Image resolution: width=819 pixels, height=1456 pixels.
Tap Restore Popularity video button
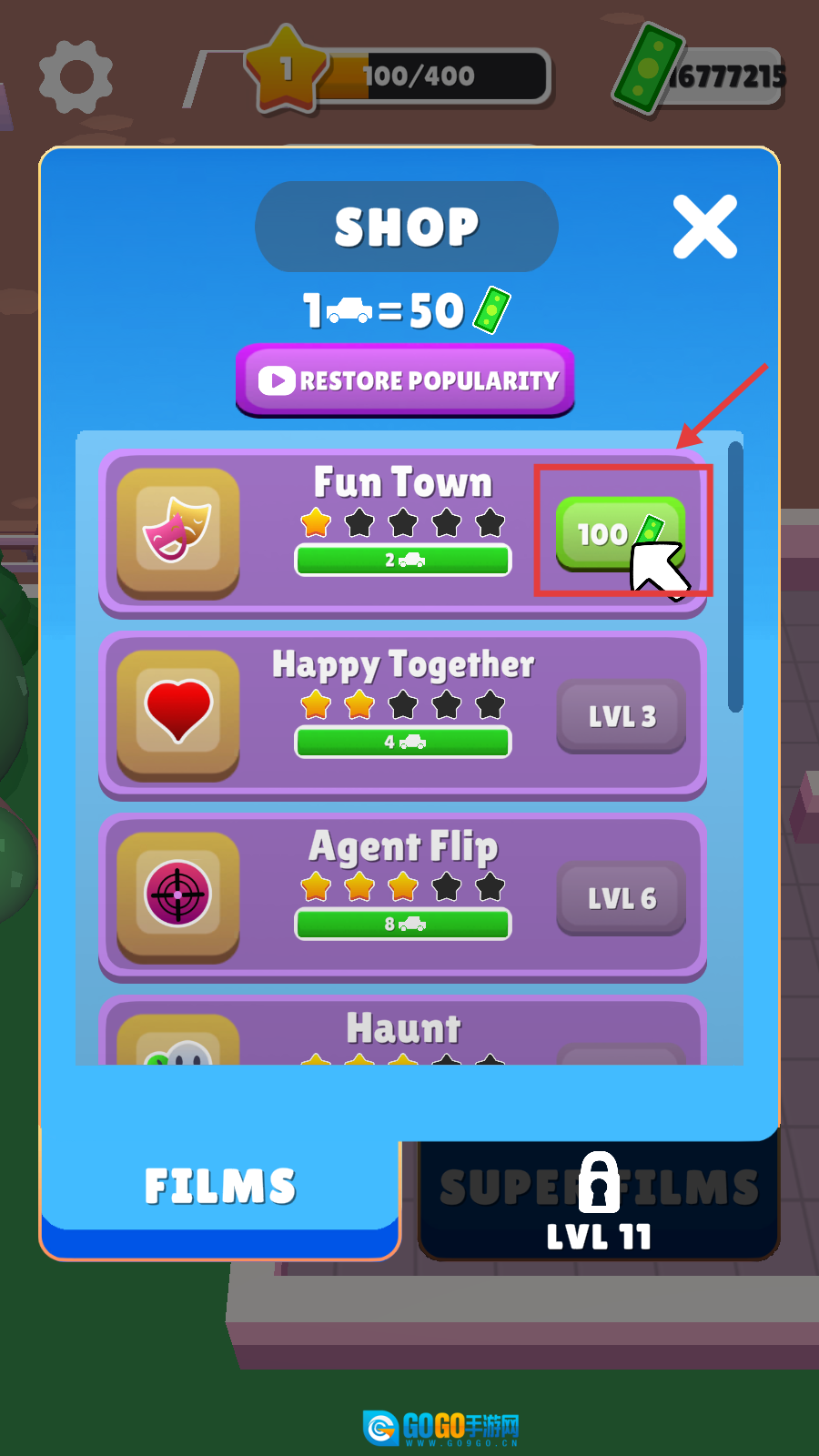(x=406, y=380)
